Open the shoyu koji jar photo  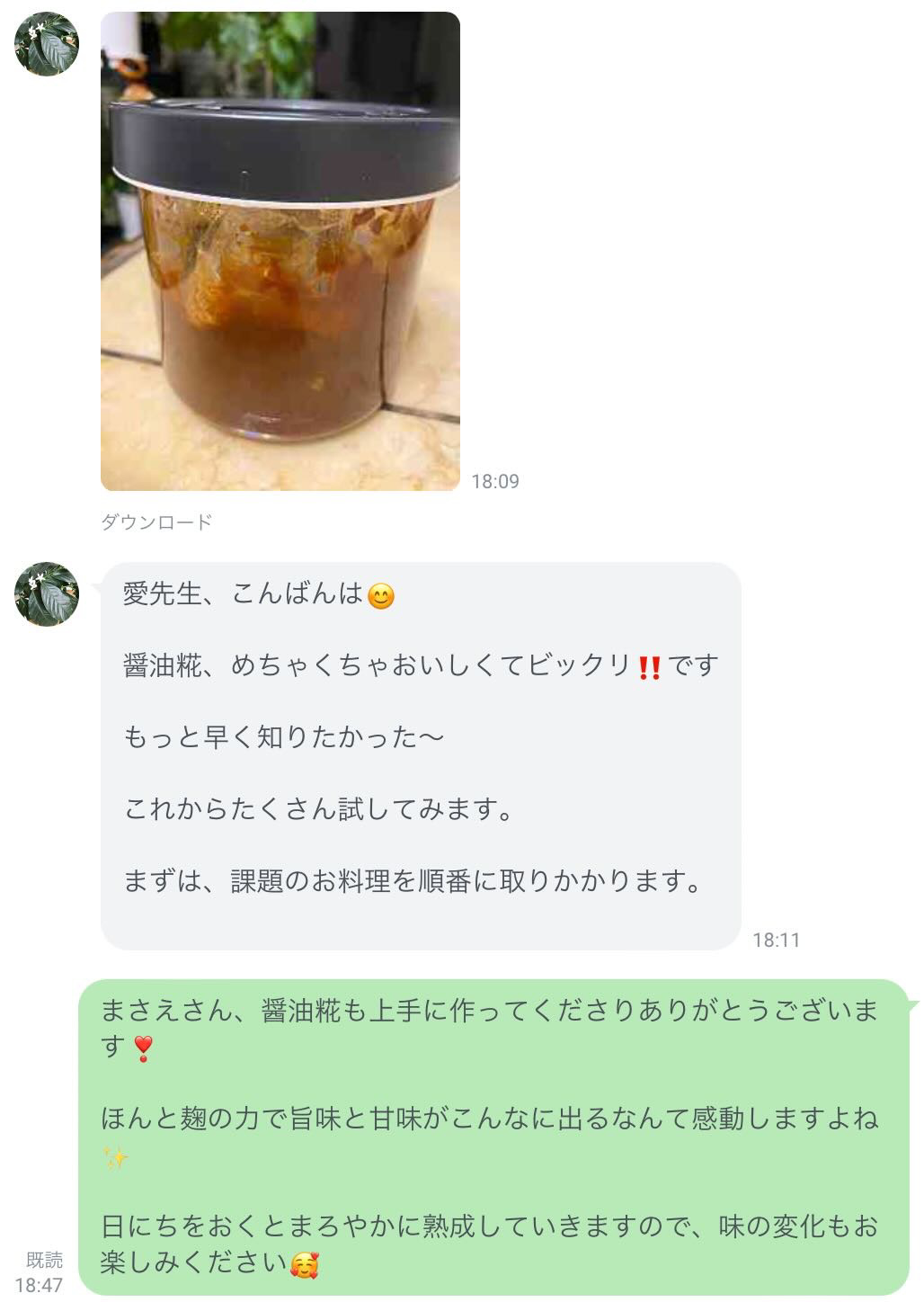pyautogui.click(x=280, y=252)
